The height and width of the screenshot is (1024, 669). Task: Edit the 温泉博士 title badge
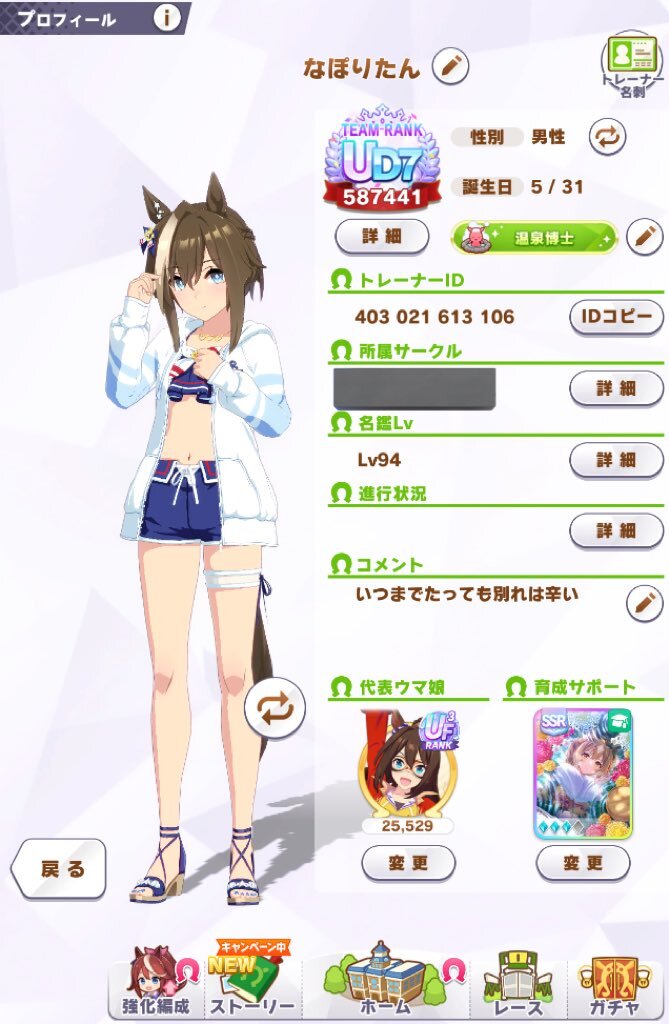point(645,237)
